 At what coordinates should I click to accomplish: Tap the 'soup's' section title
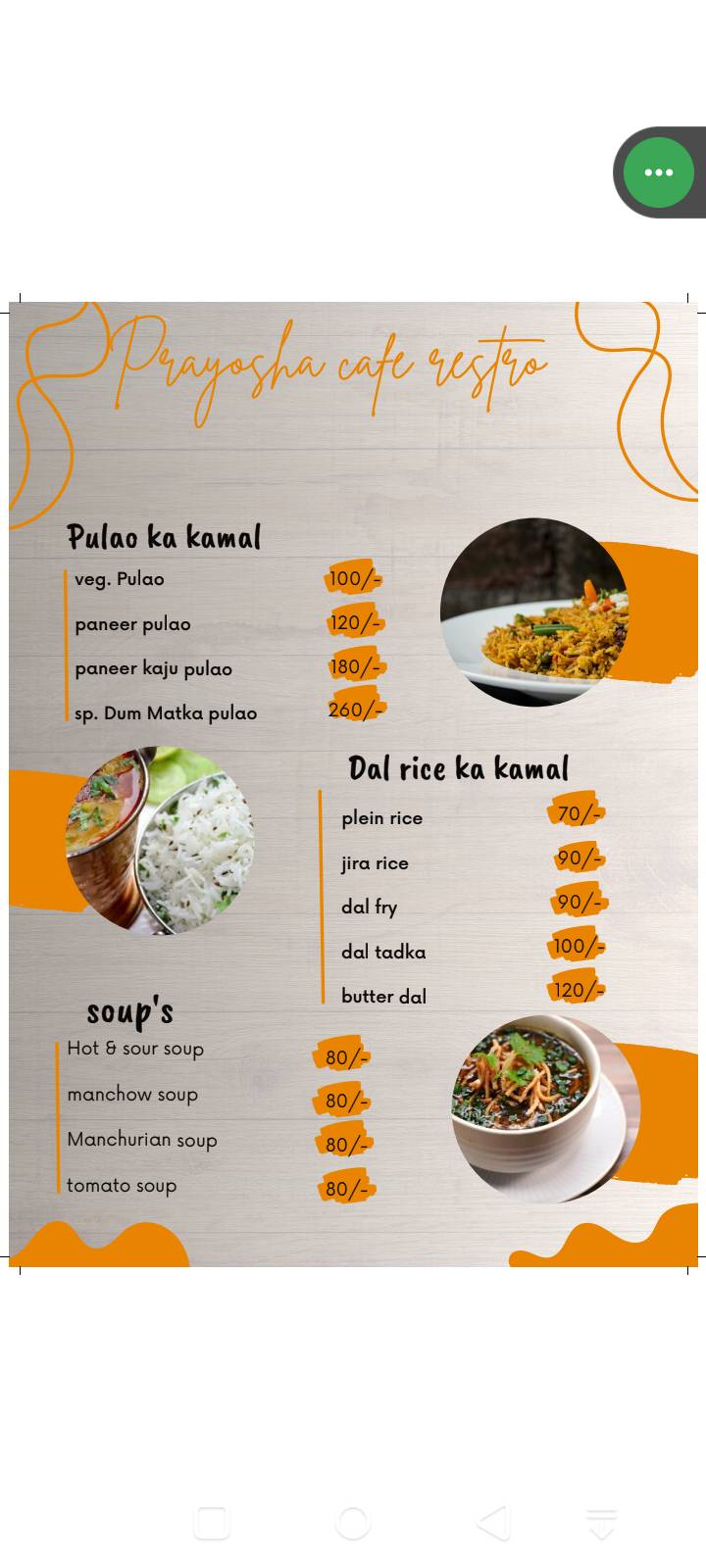point(129,1010)
